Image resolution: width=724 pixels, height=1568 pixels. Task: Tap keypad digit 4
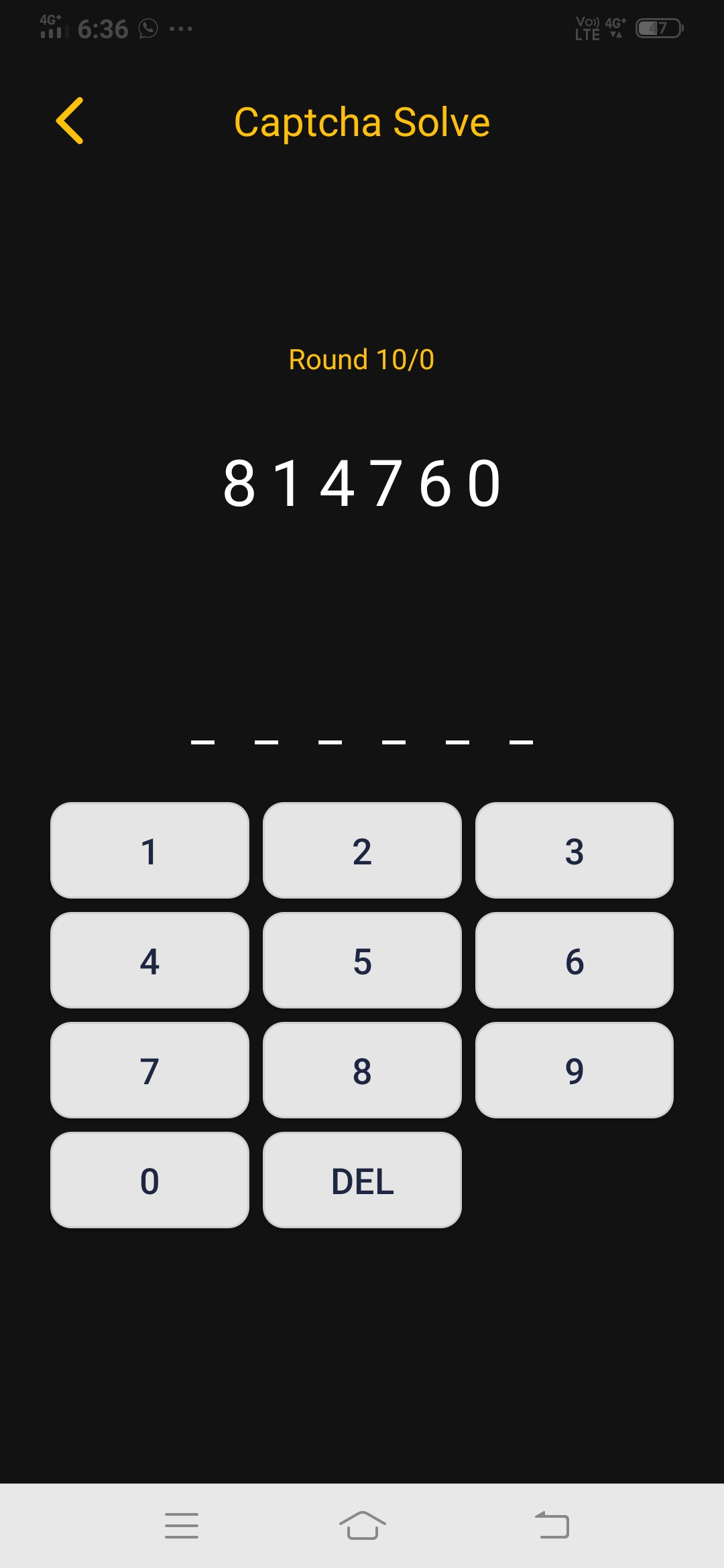point(149,960)
